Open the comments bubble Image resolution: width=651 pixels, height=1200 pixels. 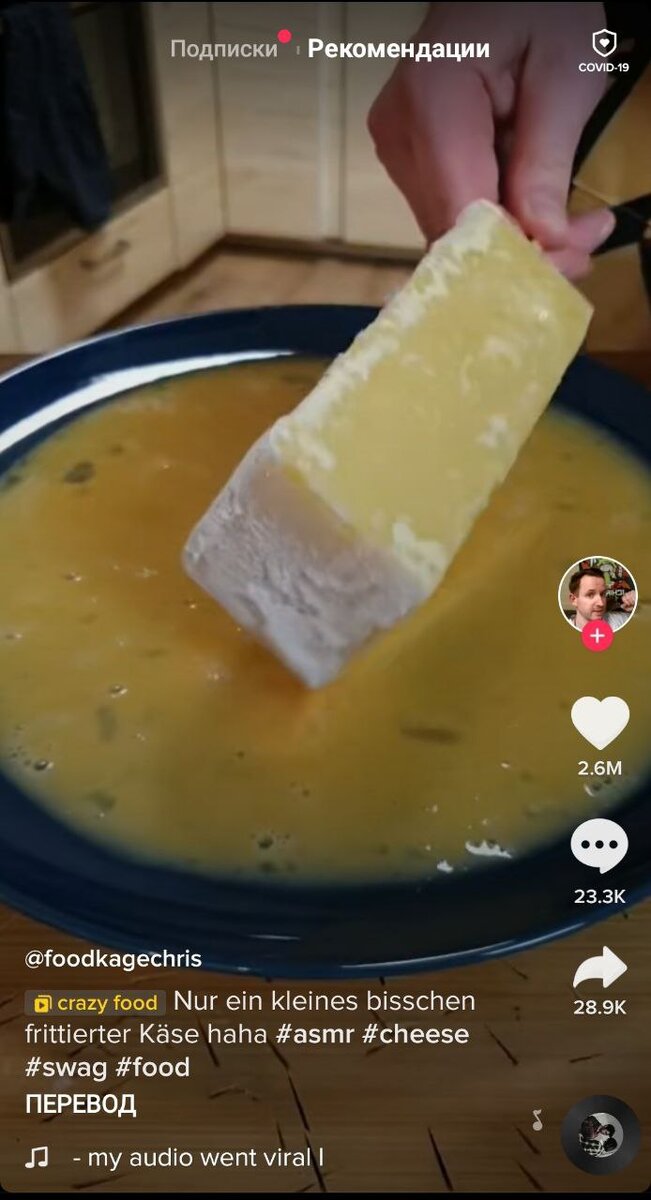600,846
